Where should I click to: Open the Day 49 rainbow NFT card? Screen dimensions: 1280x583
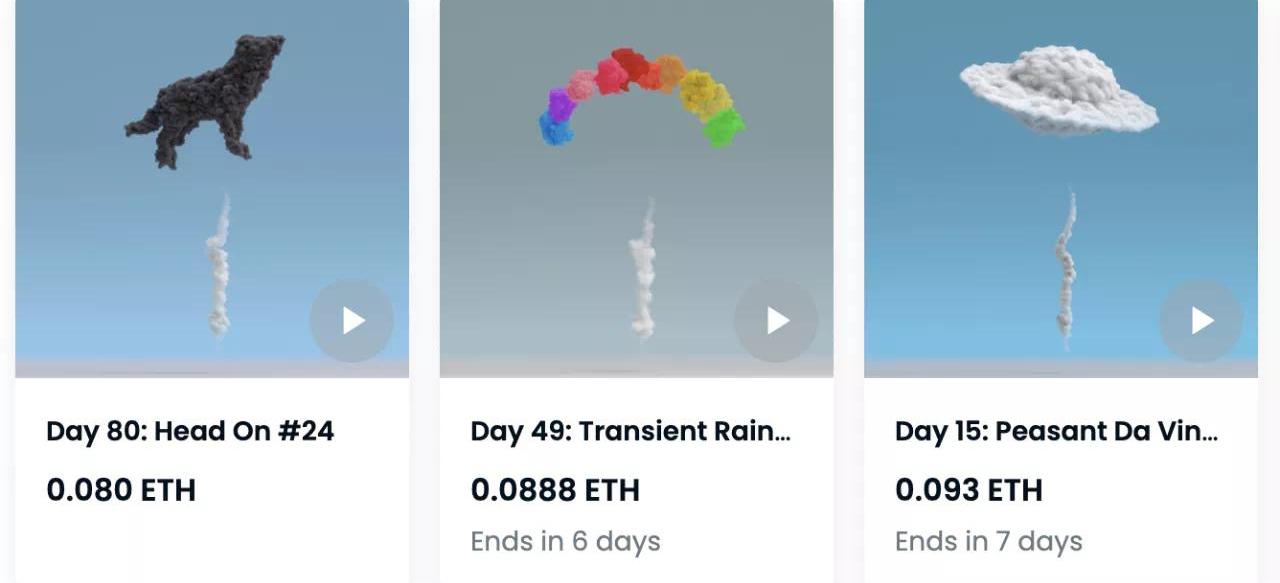point(630,432)
